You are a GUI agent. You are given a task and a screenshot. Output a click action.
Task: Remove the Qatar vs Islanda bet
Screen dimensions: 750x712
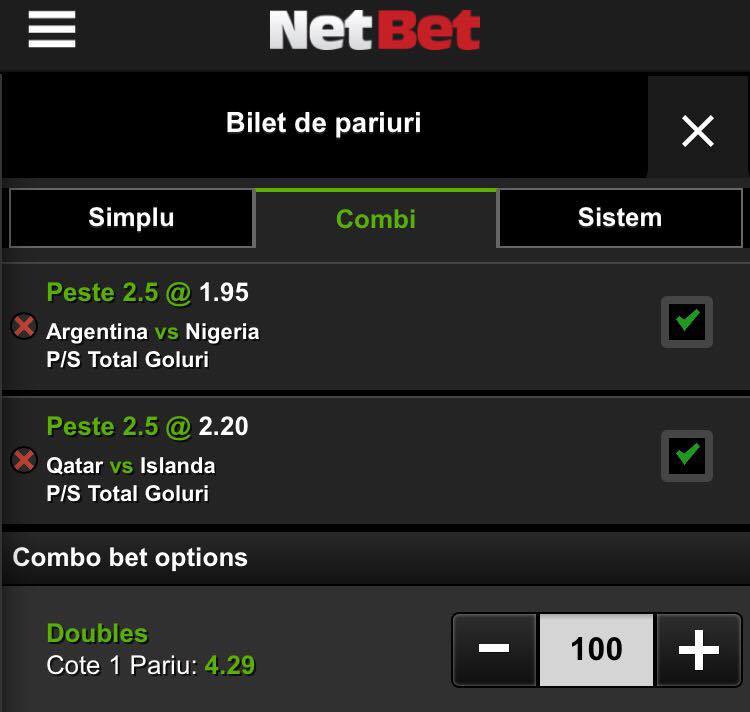[x=24, y=460]
